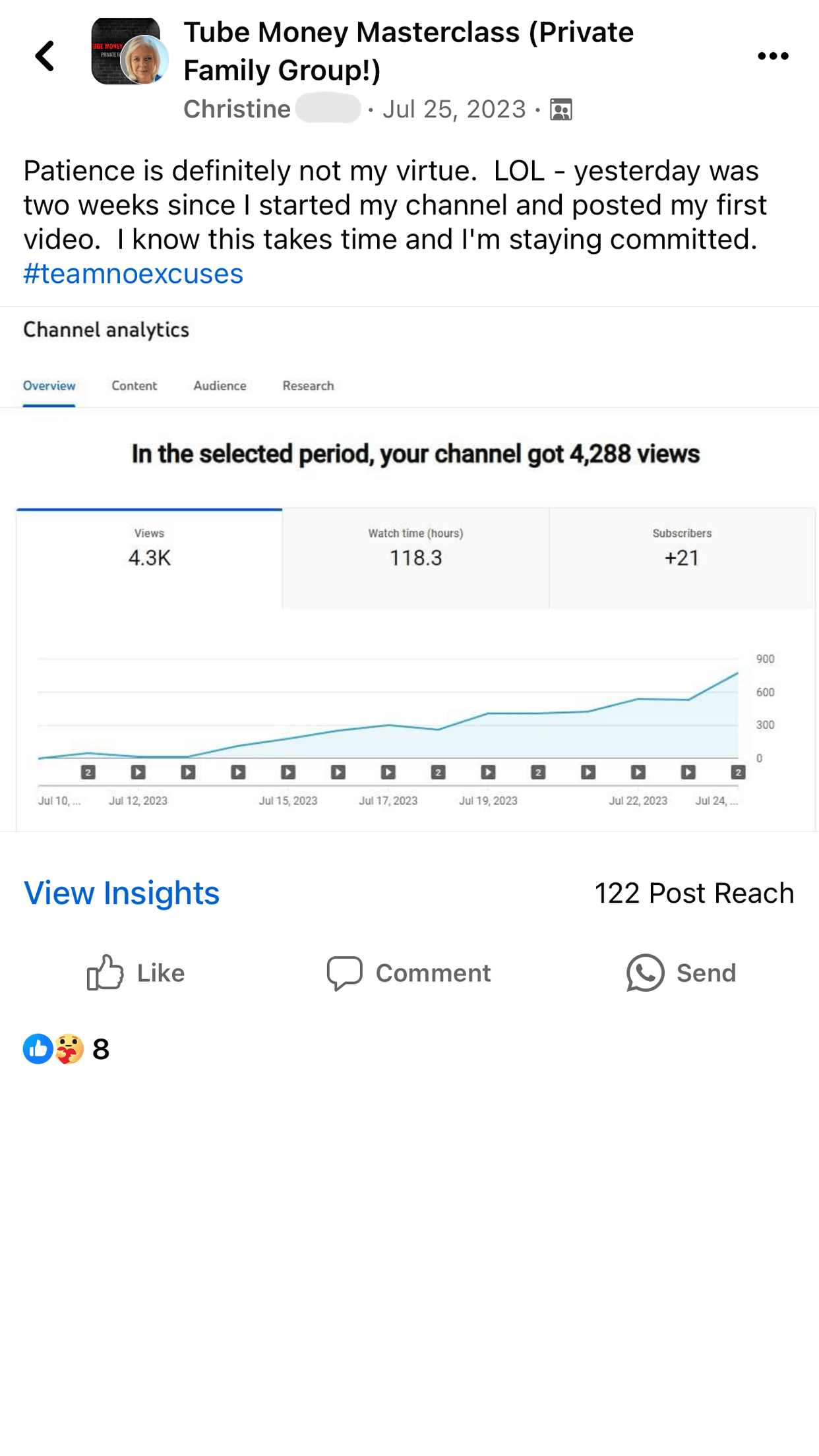Comment on this post

409,973
